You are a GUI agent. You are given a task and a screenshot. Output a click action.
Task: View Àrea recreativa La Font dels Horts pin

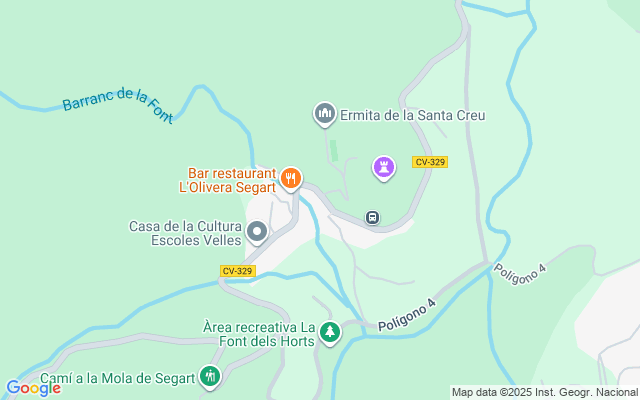tap(329, 334)
